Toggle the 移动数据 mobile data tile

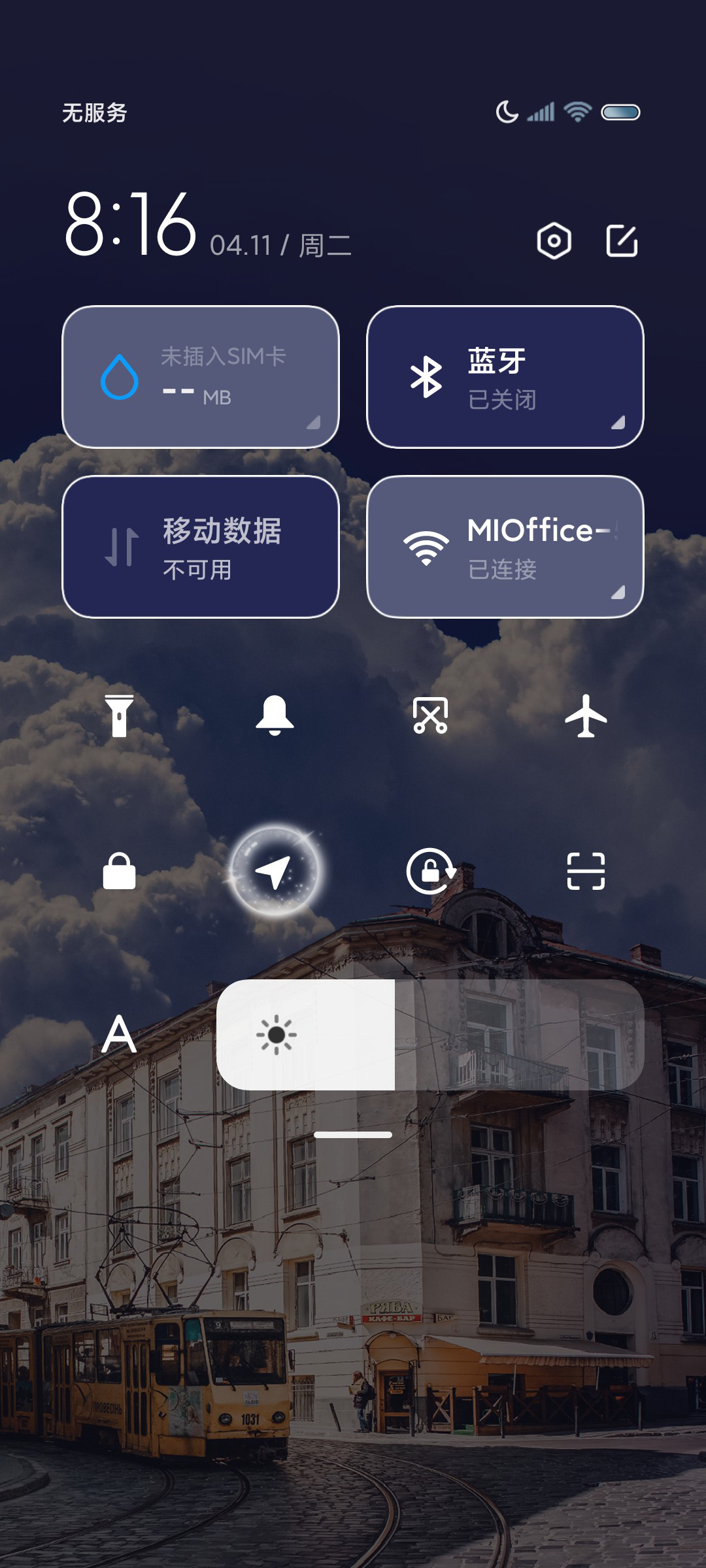click(201, 547)
